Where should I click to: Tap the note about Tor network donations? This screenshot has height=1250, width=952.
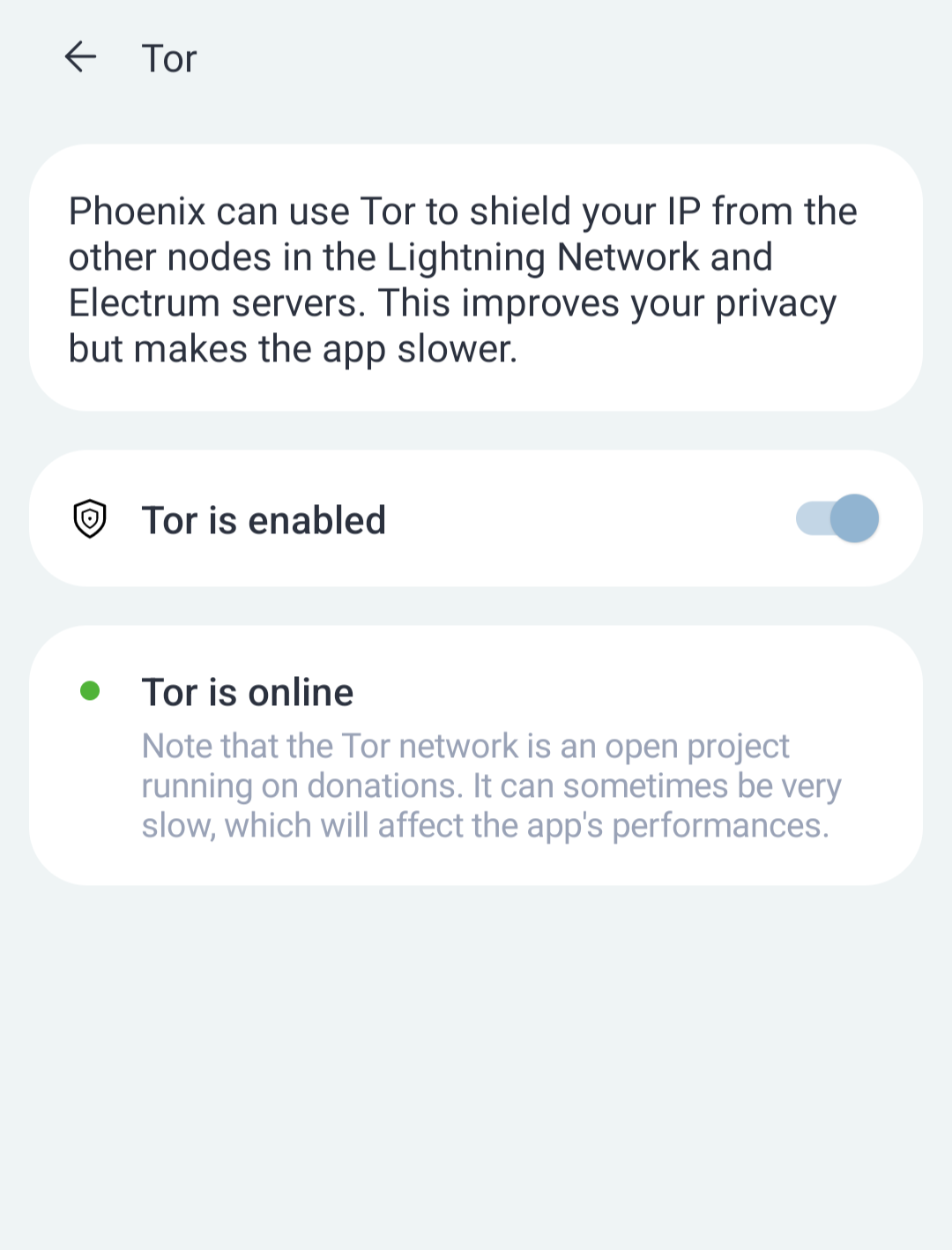point(491,785)
